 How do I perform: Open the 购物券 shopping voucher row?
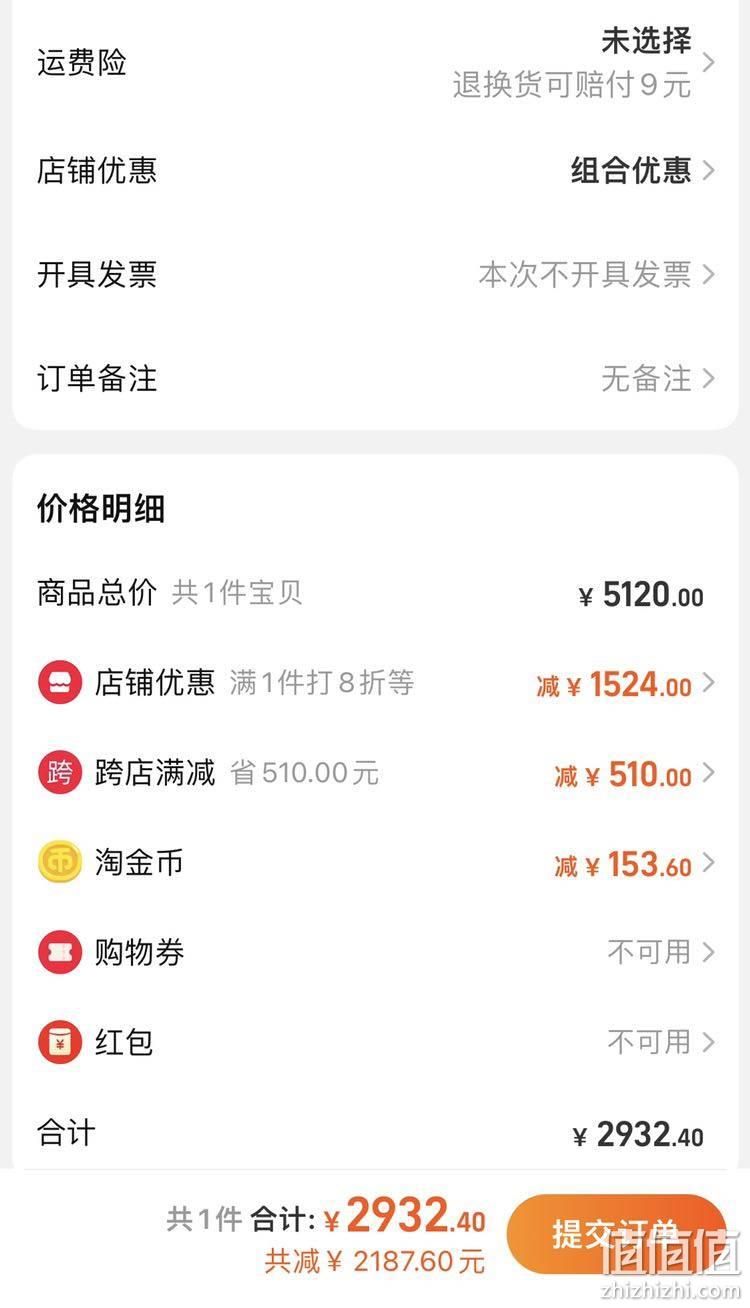(x=375, y=952)
